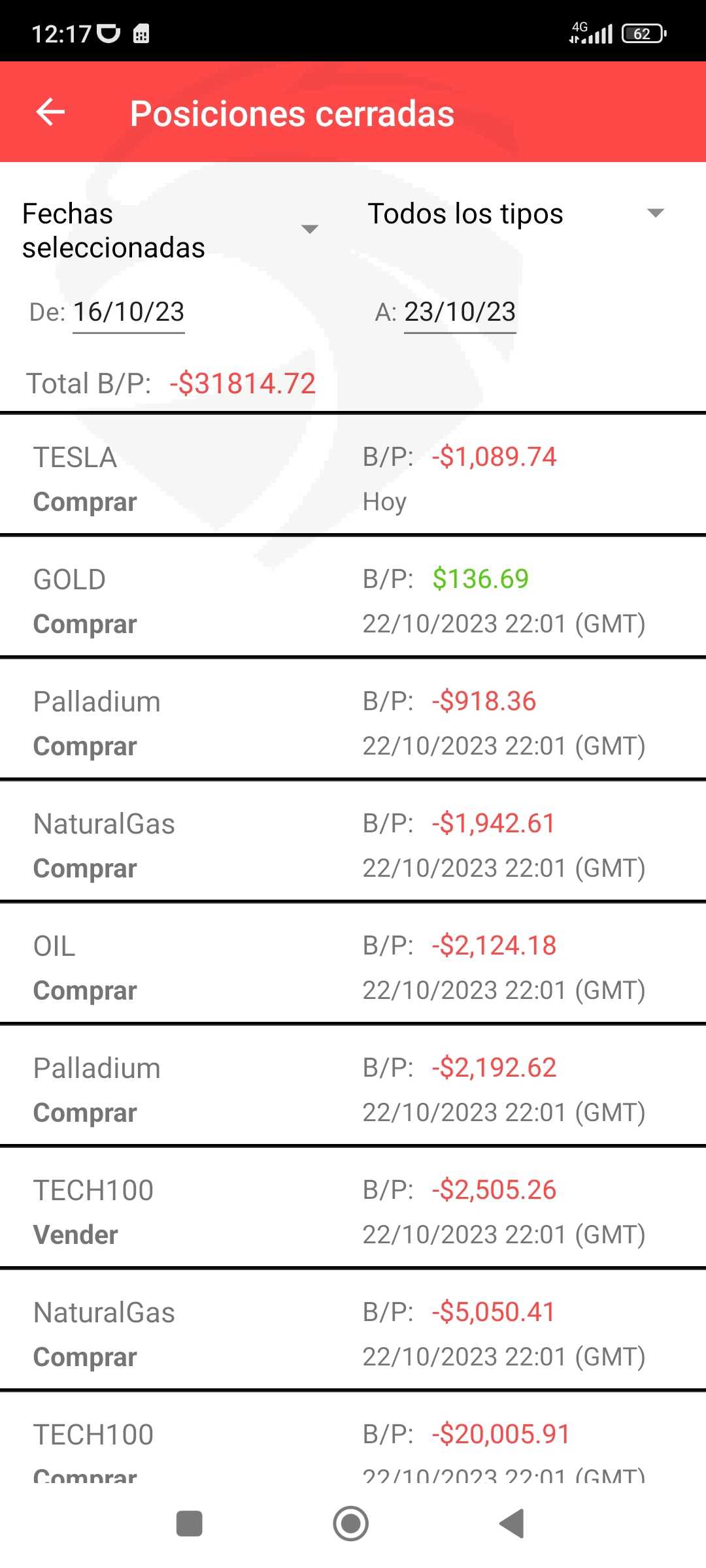706x1568 pixels.
Task: Expand the Fechas seleccionadas dropdown
Action: pos(170,230)
